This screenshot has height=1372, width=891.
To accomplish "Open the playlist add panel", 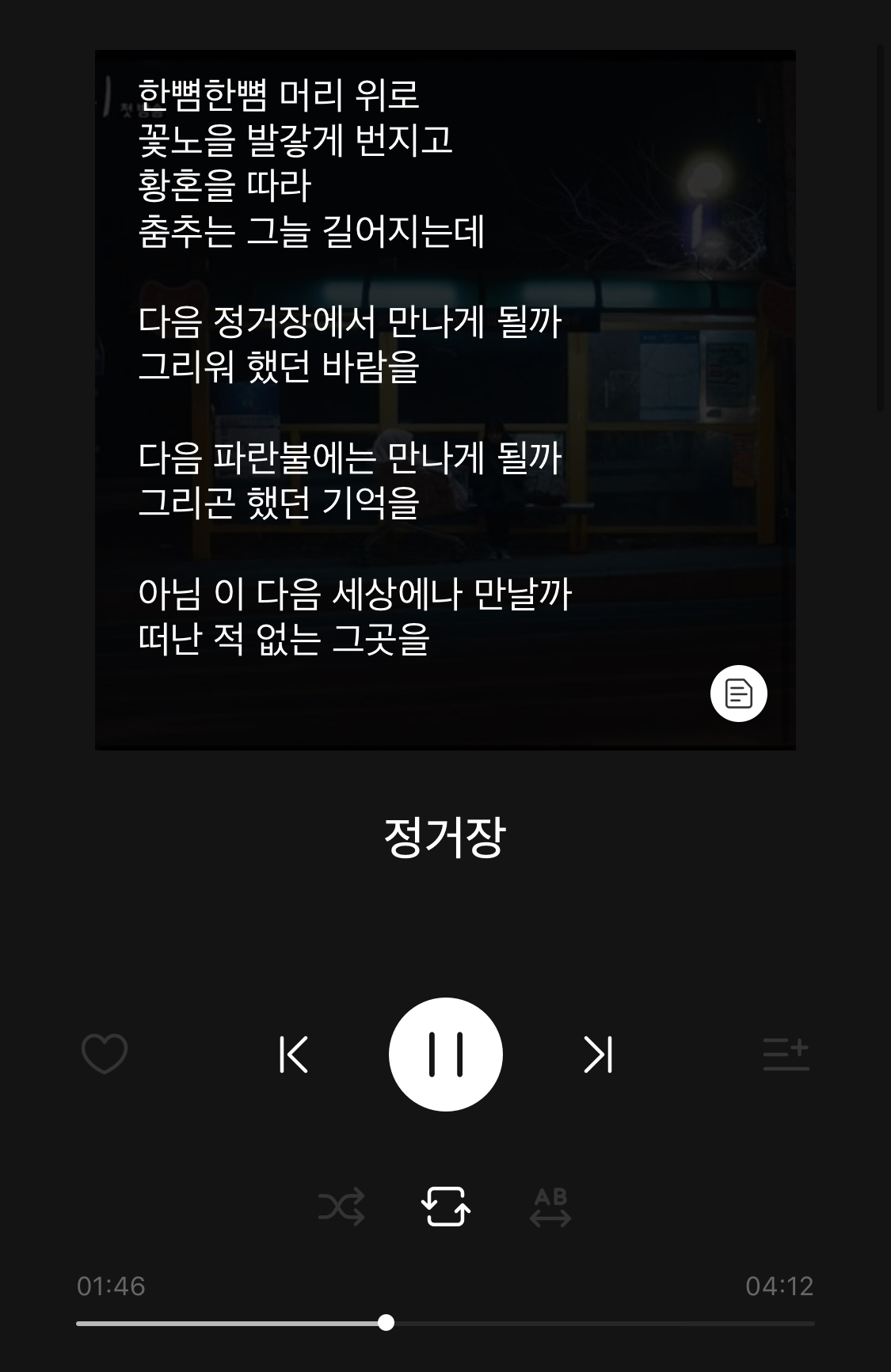I will 786,1053.
